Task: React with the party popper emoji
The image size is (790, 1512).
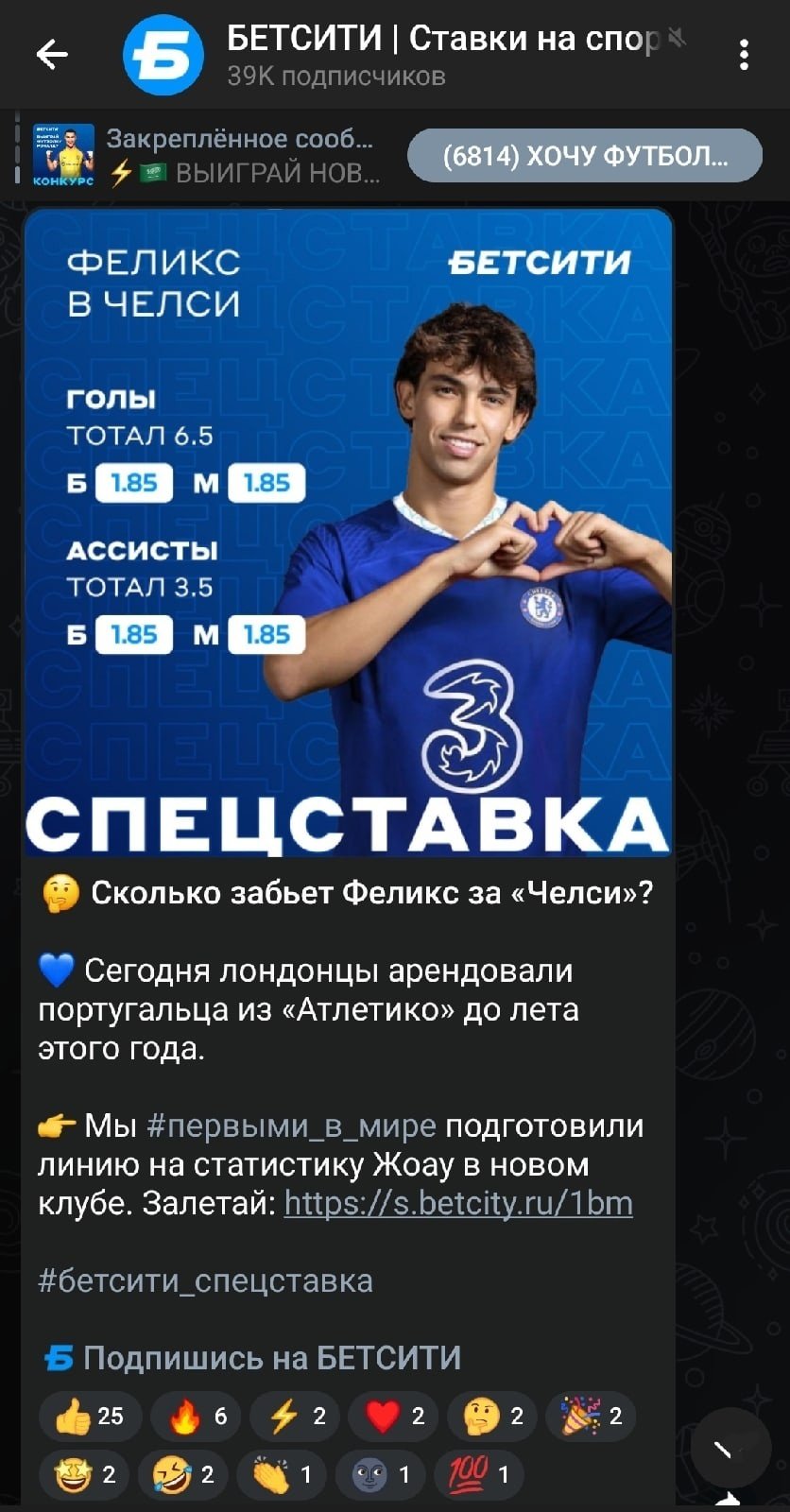Action: 591,1416
